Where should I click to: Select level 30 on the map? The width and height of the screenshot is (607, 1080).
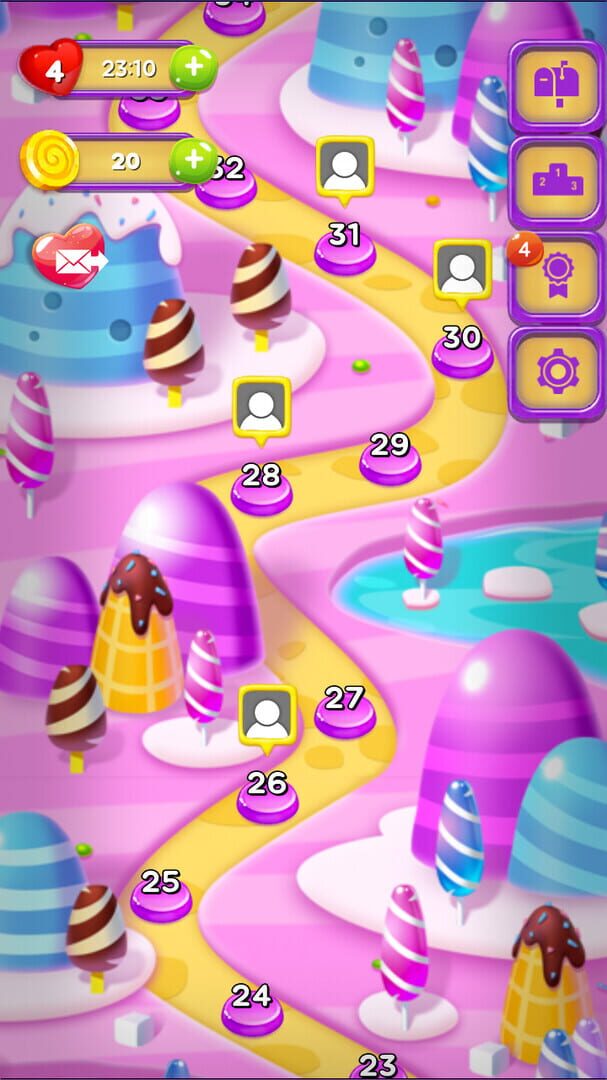coord(462,351)
